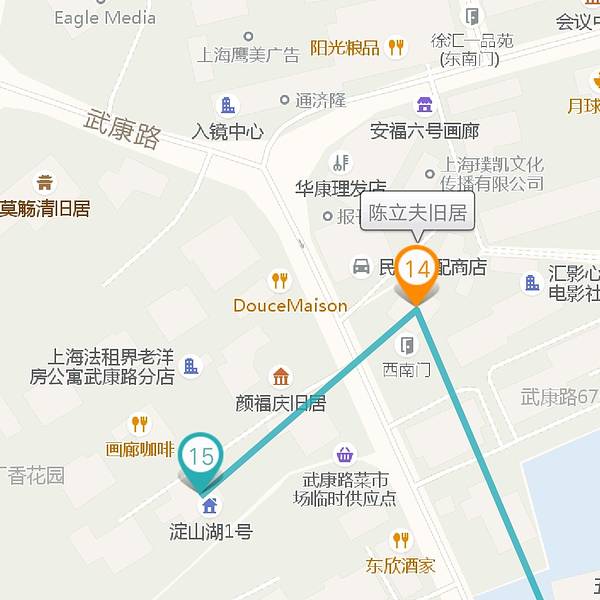Image resolution: width=600 pixels, height=600 pixels.
Task: Tap the DouceMaison restaurant pin
Action: pos(280,281)
